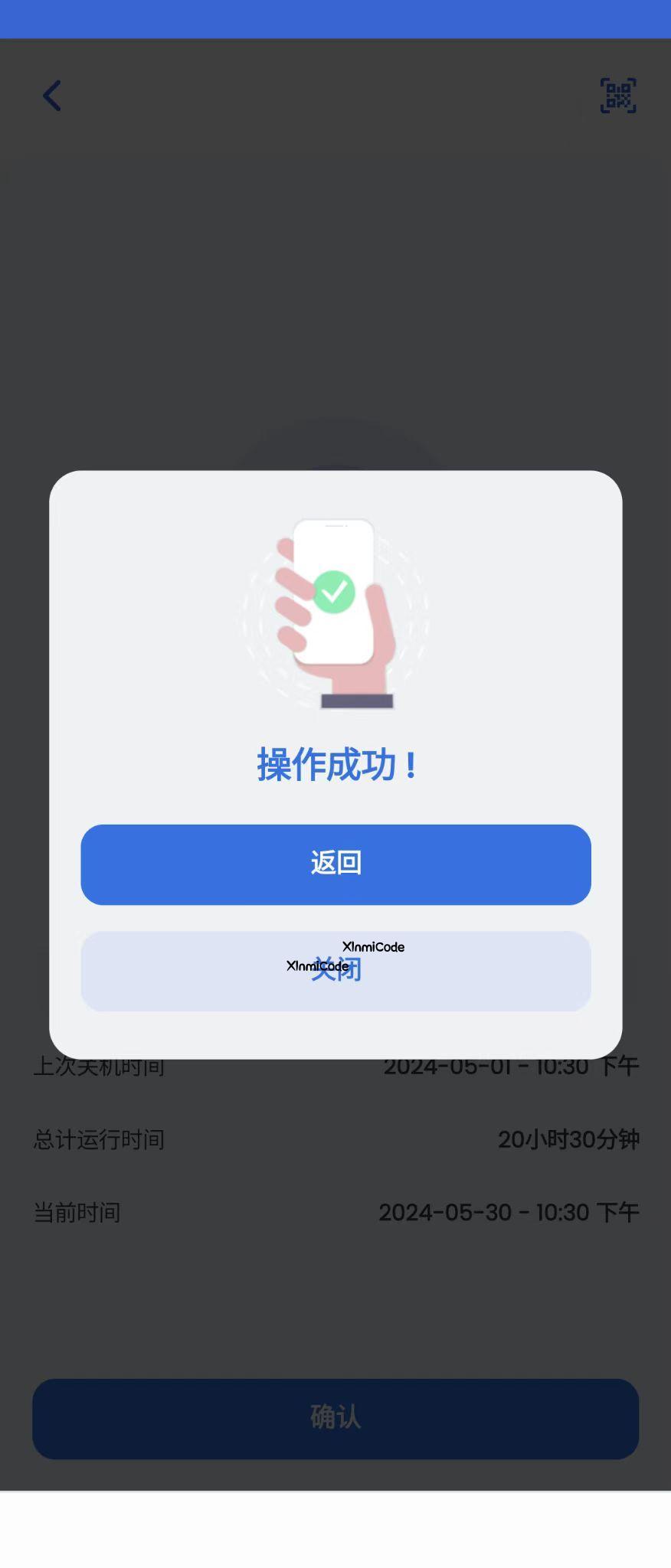Tap the 20小时30分钟 runtime value

[570, 1139]
